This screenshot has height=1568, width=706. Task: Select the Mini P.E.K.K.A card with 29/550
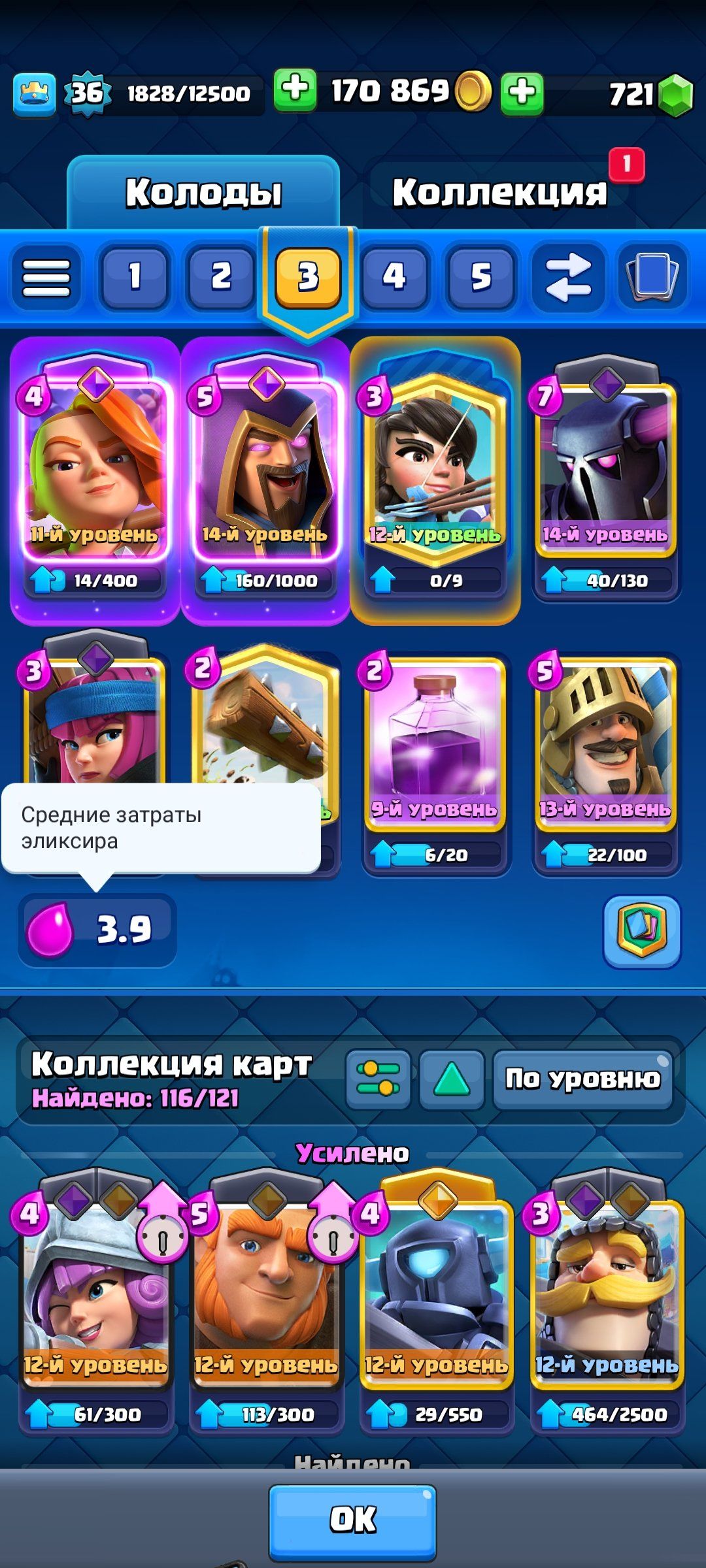tap(436, 1300)
